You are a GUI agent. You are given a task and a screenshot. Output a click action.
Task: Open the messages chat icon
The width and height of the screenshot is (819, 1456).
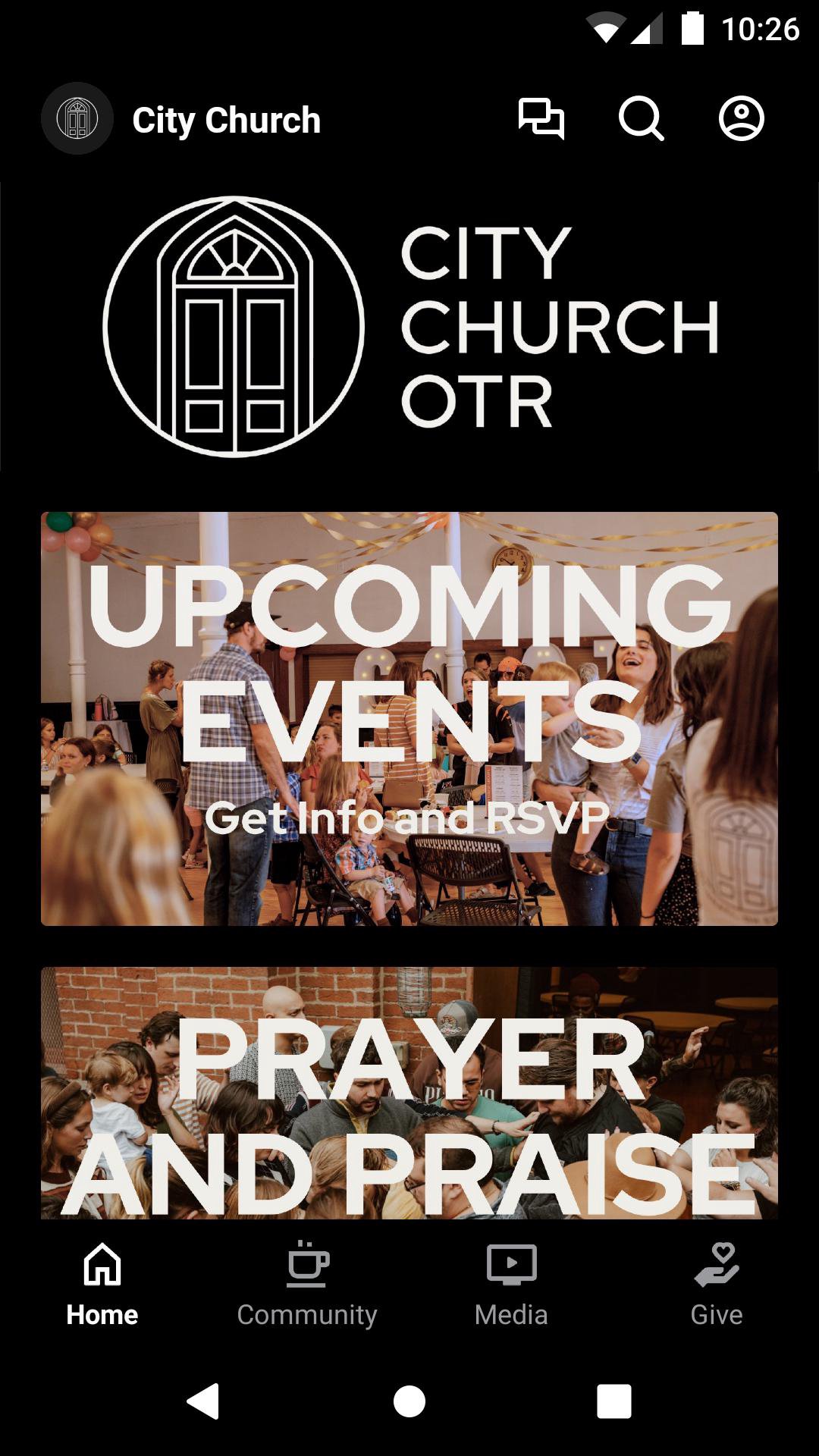click(541, 119)
